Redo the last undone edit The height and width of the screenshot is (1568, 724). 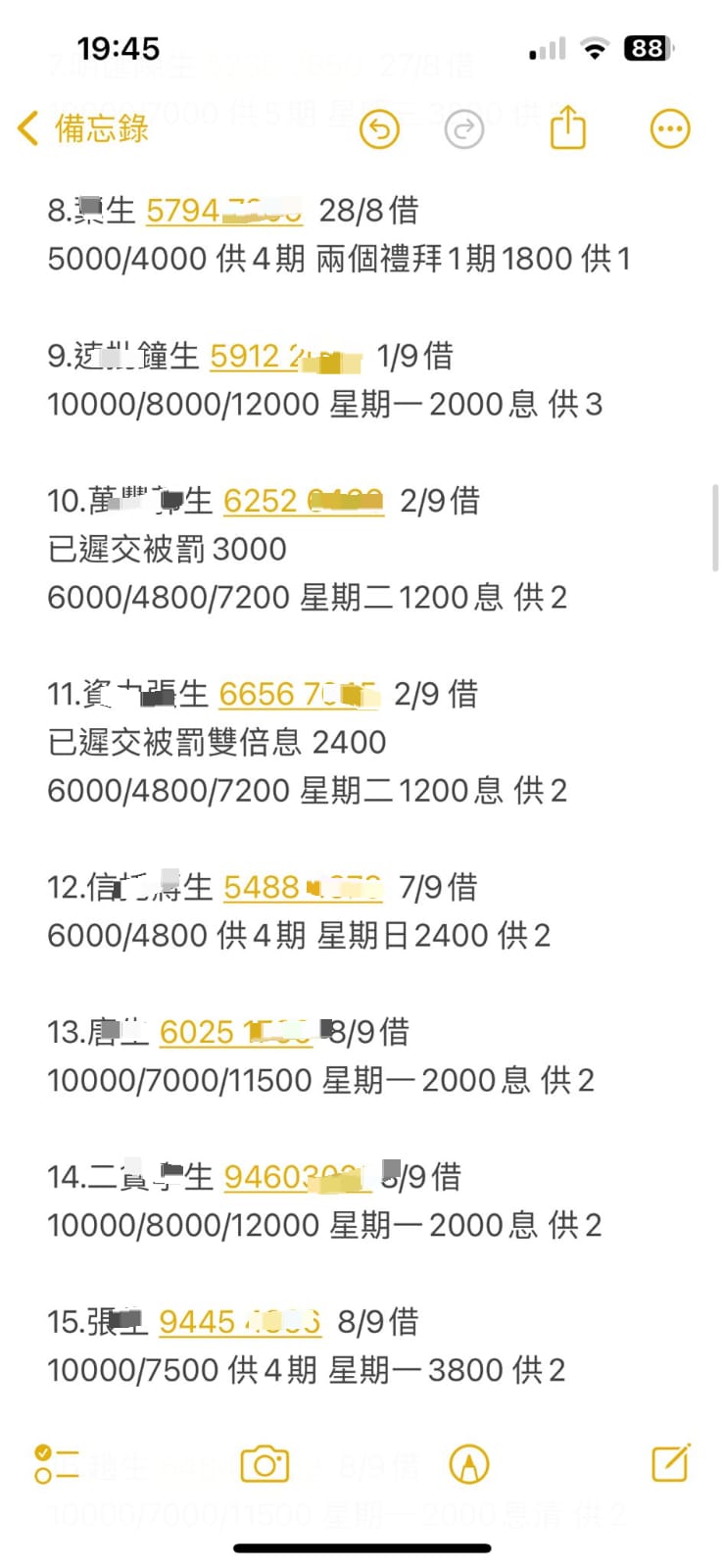(x=463, y=129)
